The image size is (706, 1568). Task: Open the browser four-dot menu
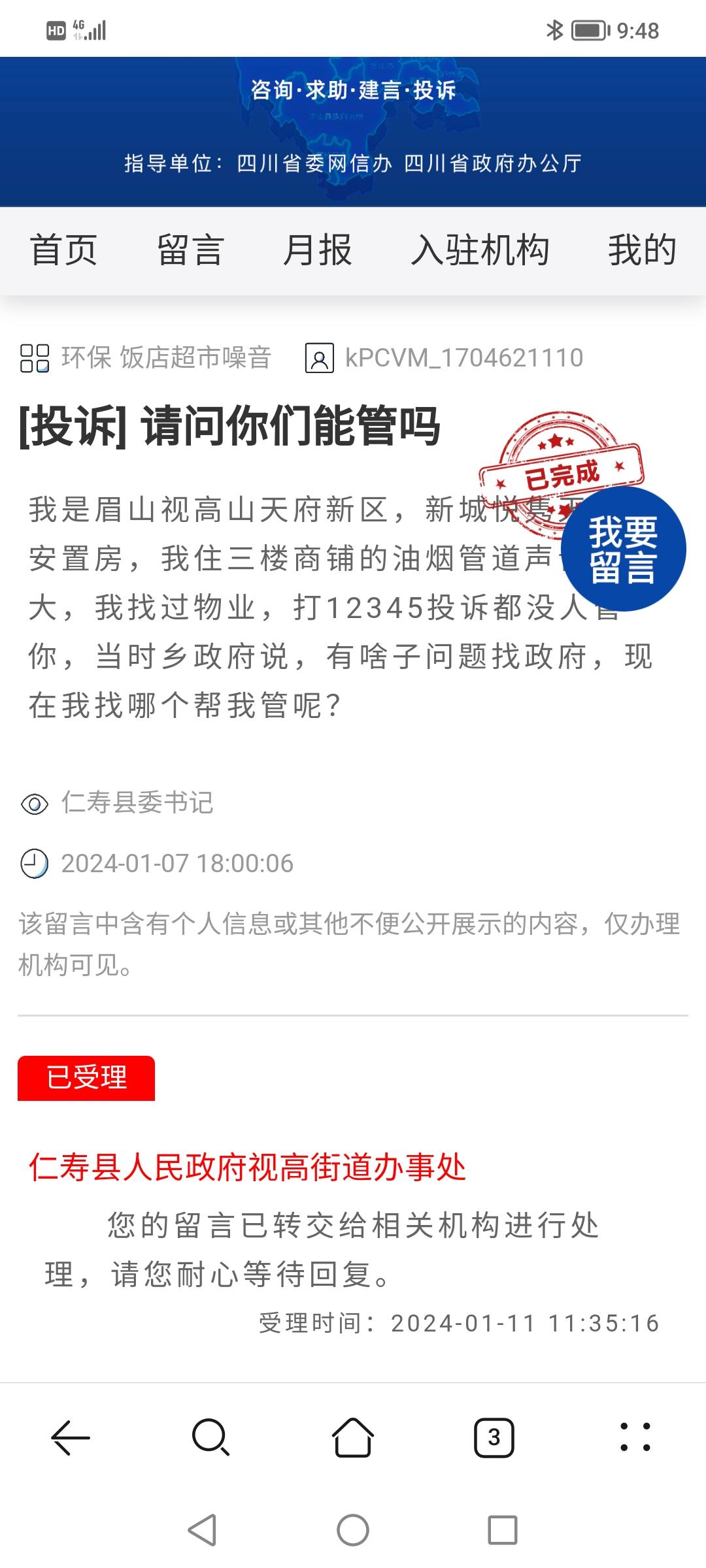pyautogui.click(x=635, y=1438)
